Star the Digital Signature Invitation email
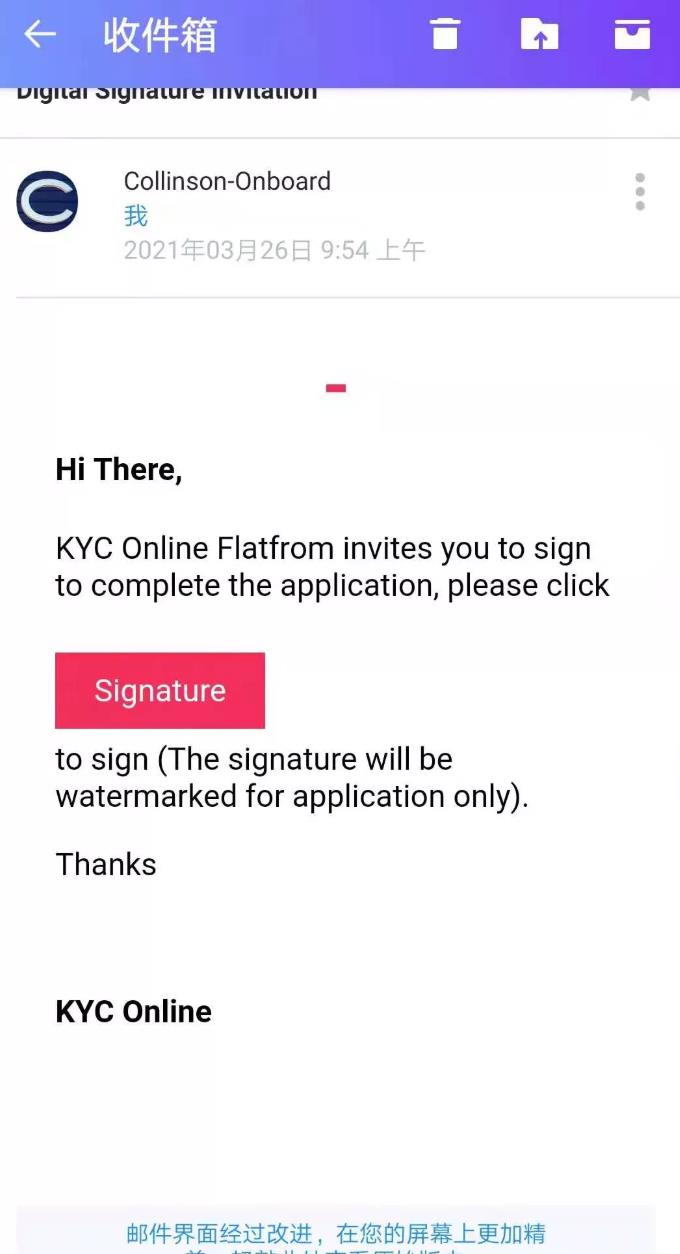This screenshot has width=680, height=1254. point(640,92)
